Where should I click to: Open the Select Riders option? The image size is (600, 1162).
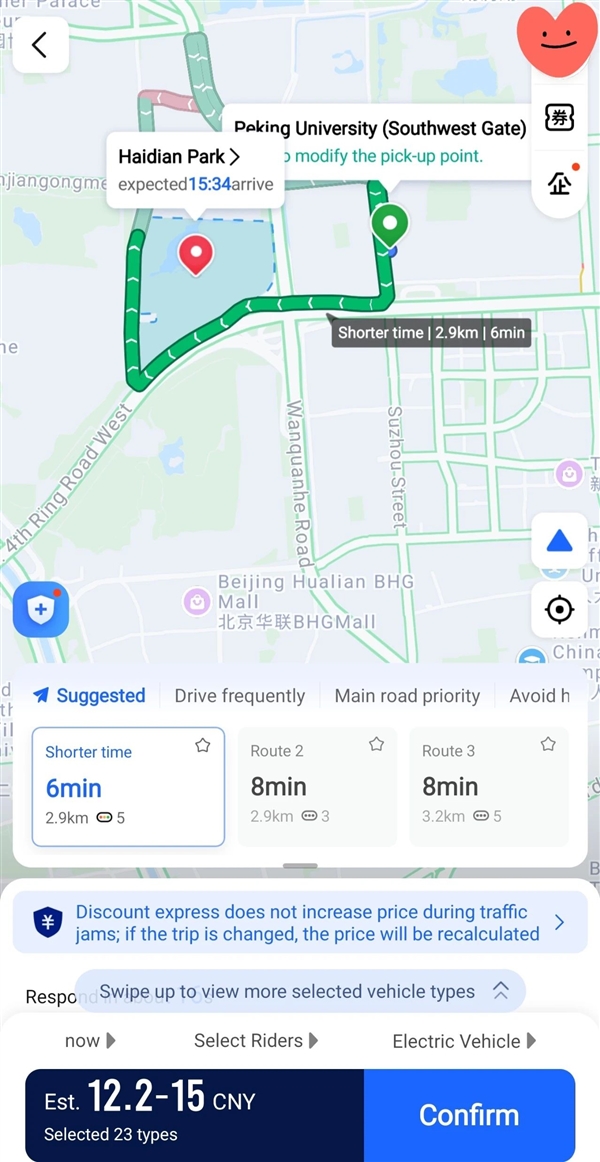[256, 1041]
